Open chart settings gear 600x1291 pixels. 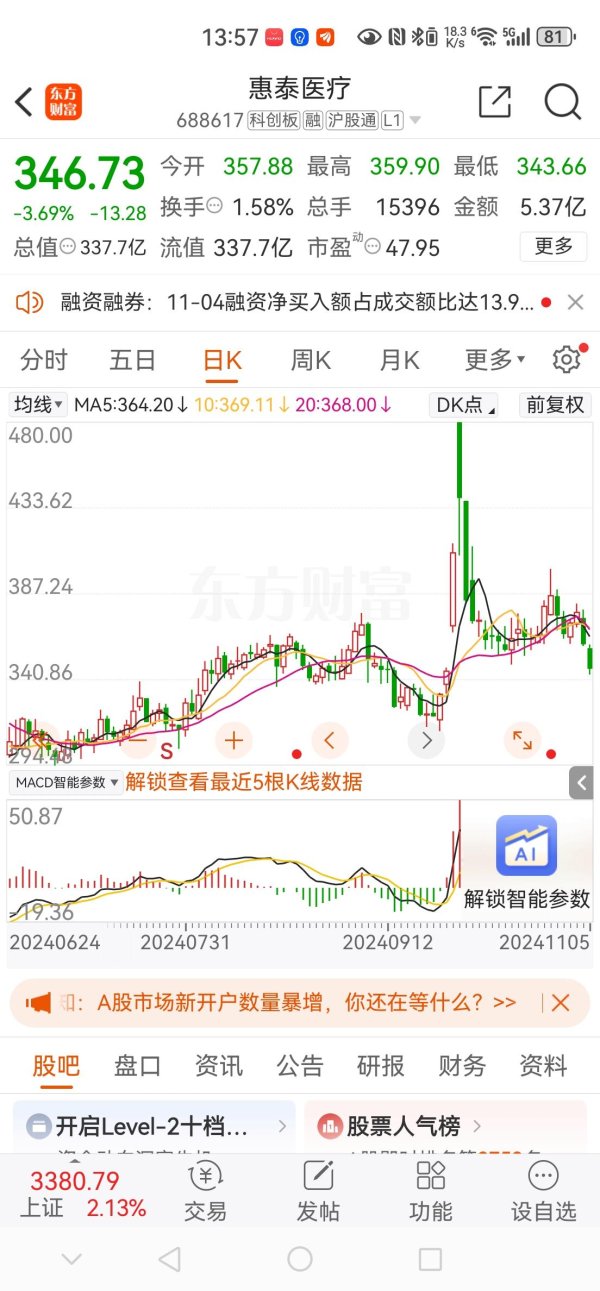pyautogui.click(x=567, y=360)
